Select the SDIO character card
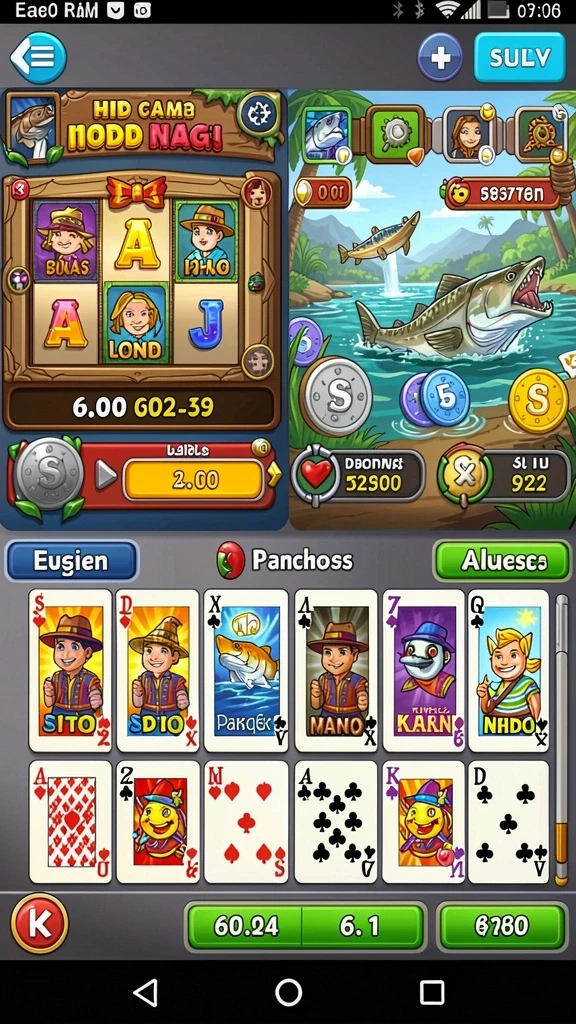The width and height of the screenshot is (576, 1024). [x=157, y=670]
